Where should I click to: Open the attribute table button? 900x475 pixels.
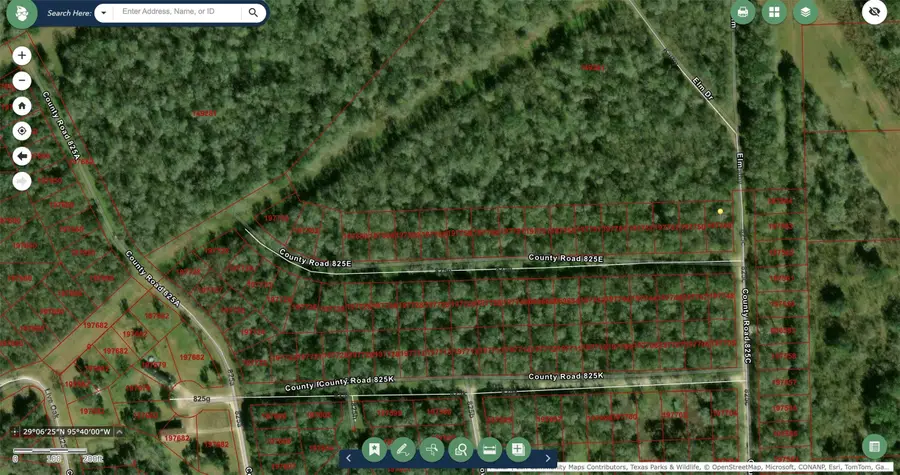(874, 446)
